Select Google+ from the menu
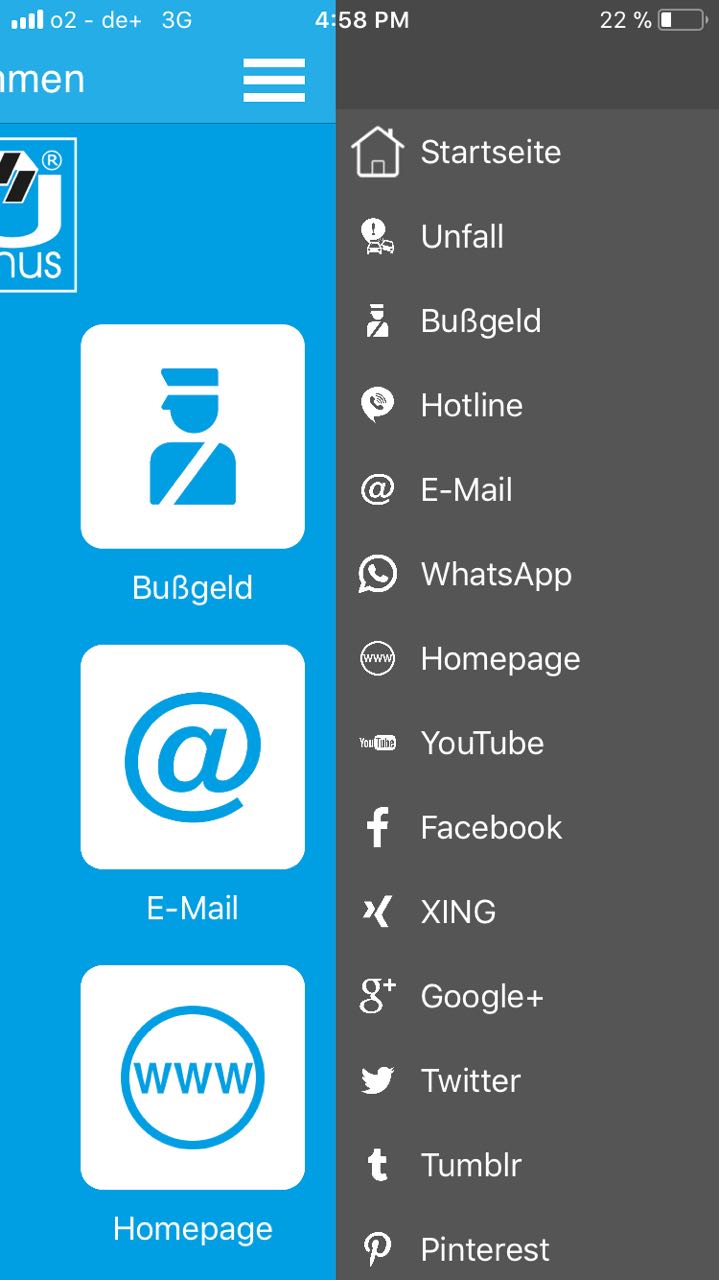Image resolution: width=719 pixels, height=1280 pixels. pyautogui.click(x=527, y=996)
